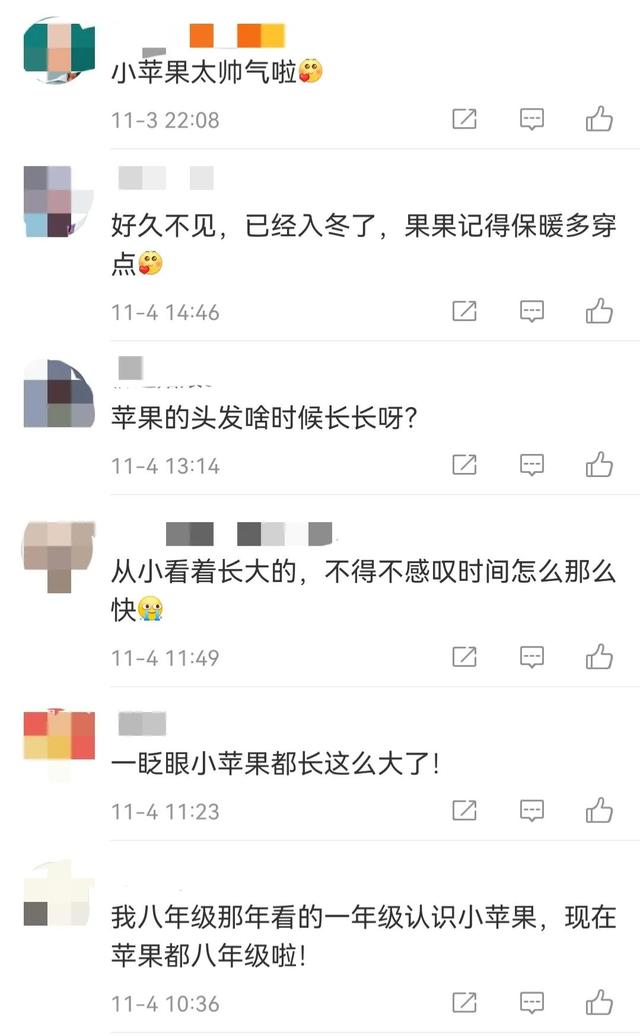Reply to the comment posted 11-4 11:49
The height and width of the screenshot is (1036, 640).
(x=532, y=657)
